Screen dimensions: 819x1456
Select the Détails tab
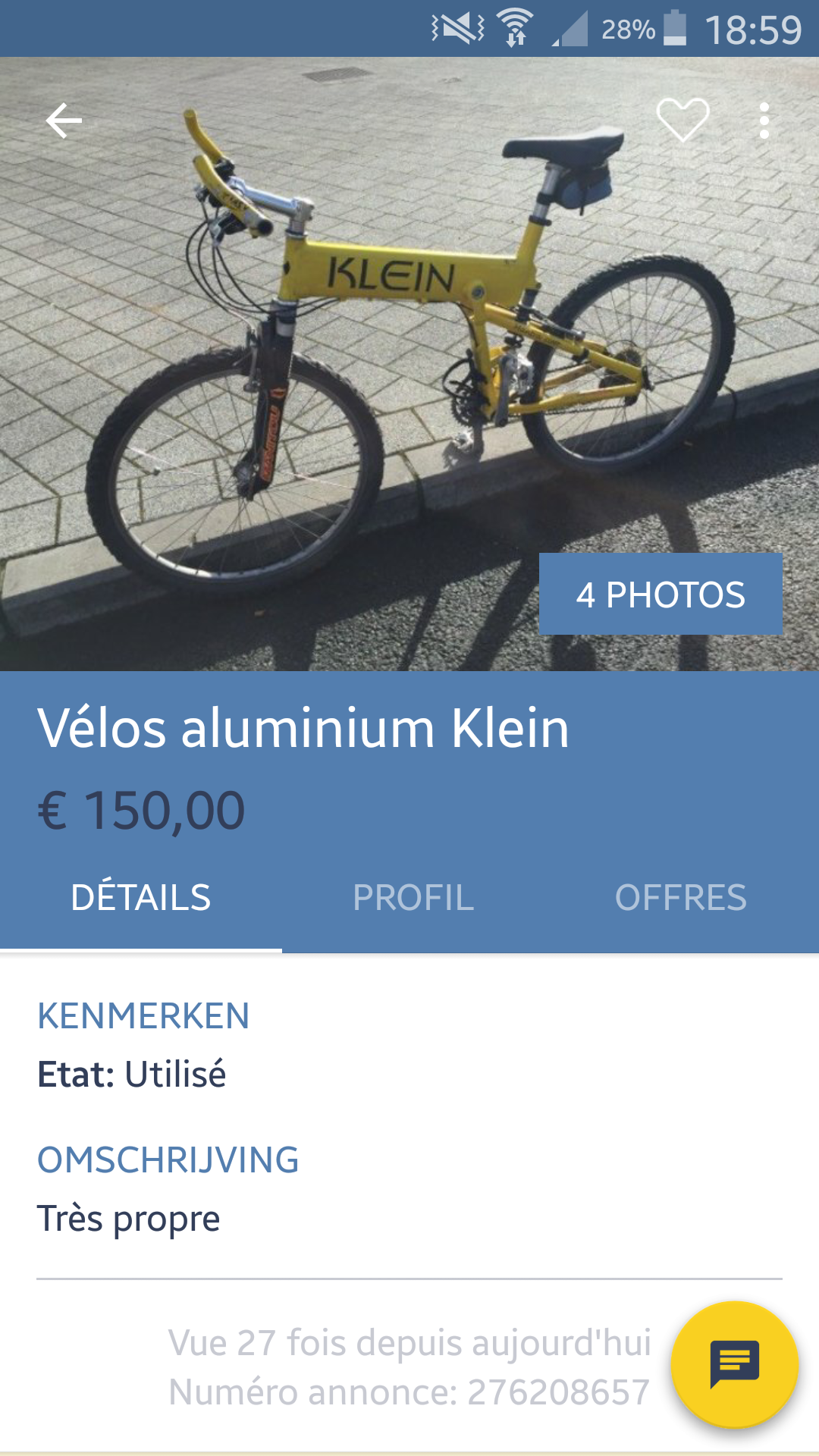pos(141,898)
